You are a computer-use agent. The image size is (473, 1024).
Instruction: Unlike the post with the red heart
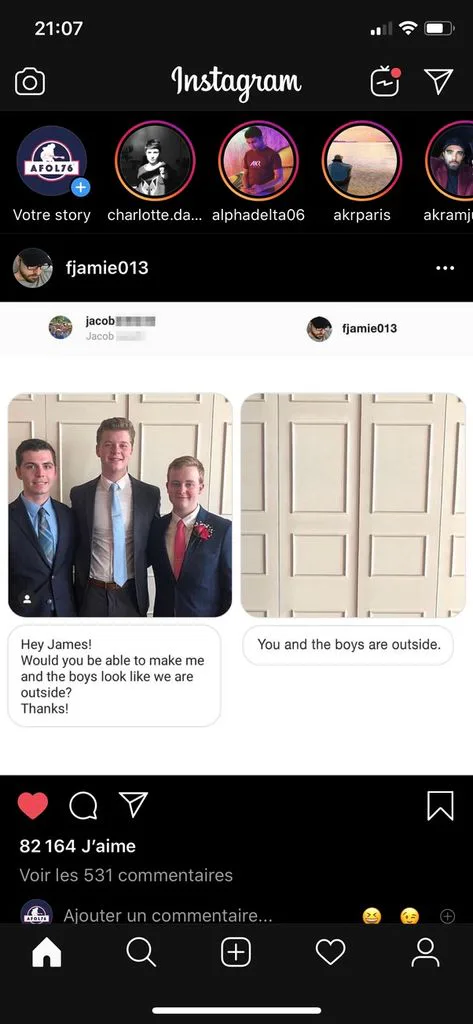point(33,806)
